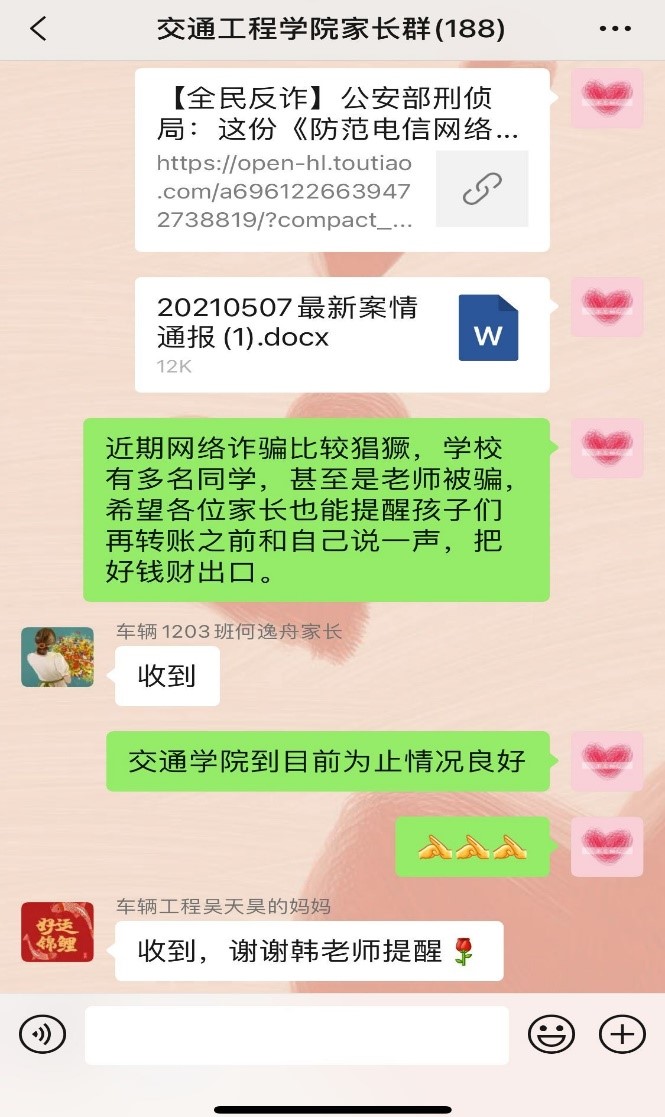Screen dimensions: 665x1117
Task: Open the plus attachment menu
Action: coord(622,1034)
